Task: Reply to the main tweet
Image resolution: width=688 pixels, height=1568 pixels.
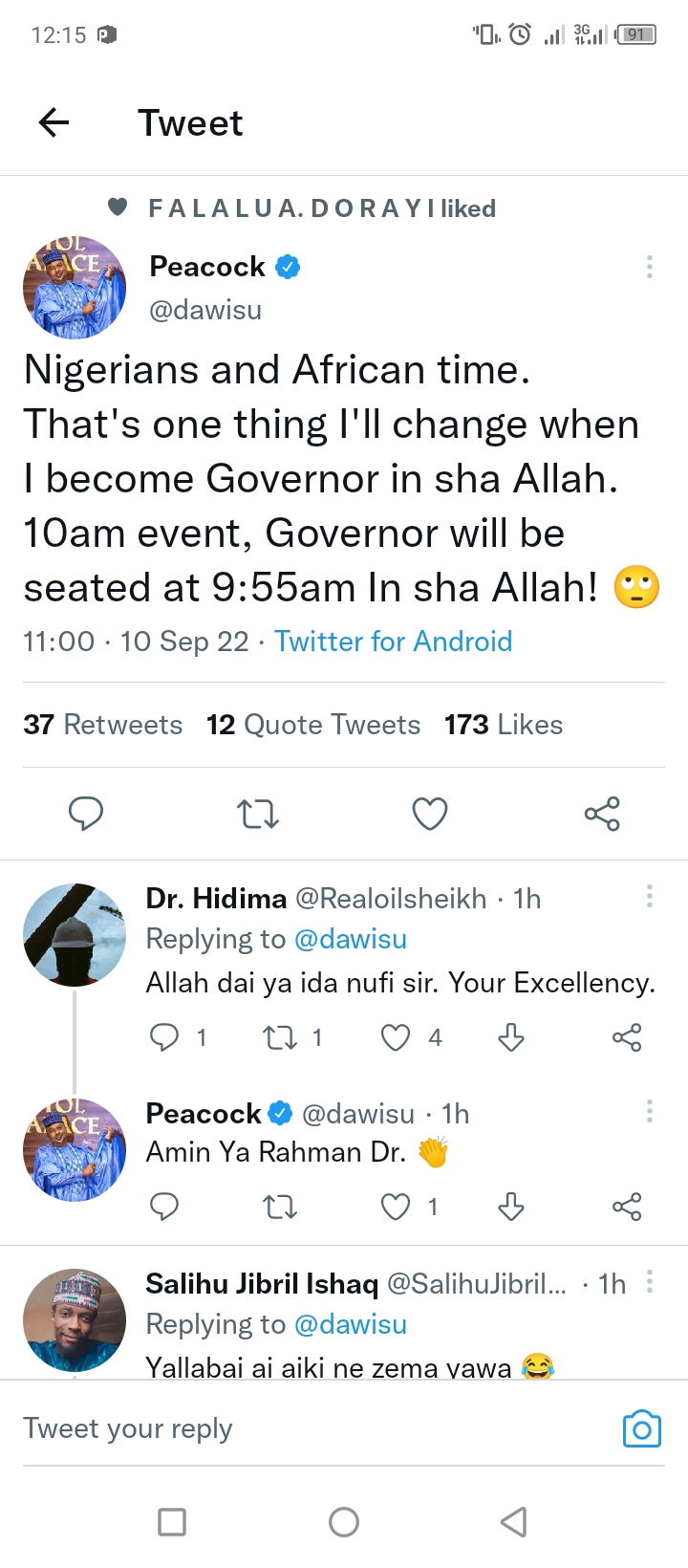Action: (86, 814)
